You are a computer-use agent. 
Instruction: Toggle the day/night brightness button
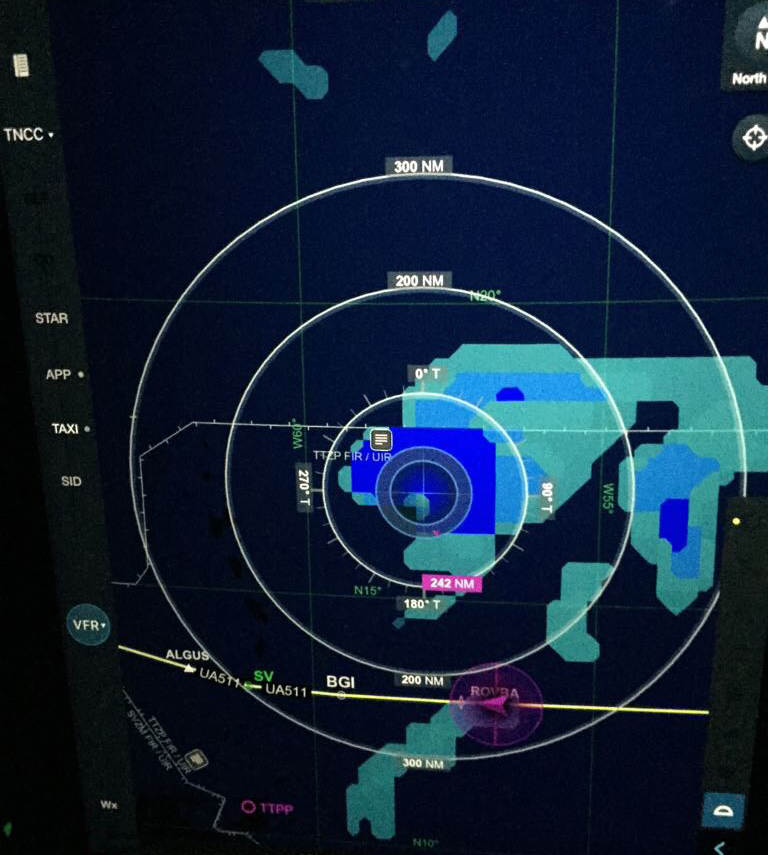point(724,809)
